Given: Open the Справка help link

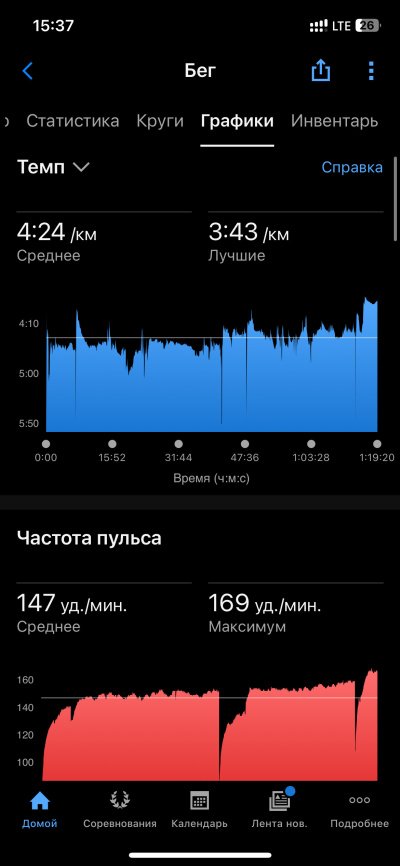Looking at the screenshot, I should pos(352,167).
